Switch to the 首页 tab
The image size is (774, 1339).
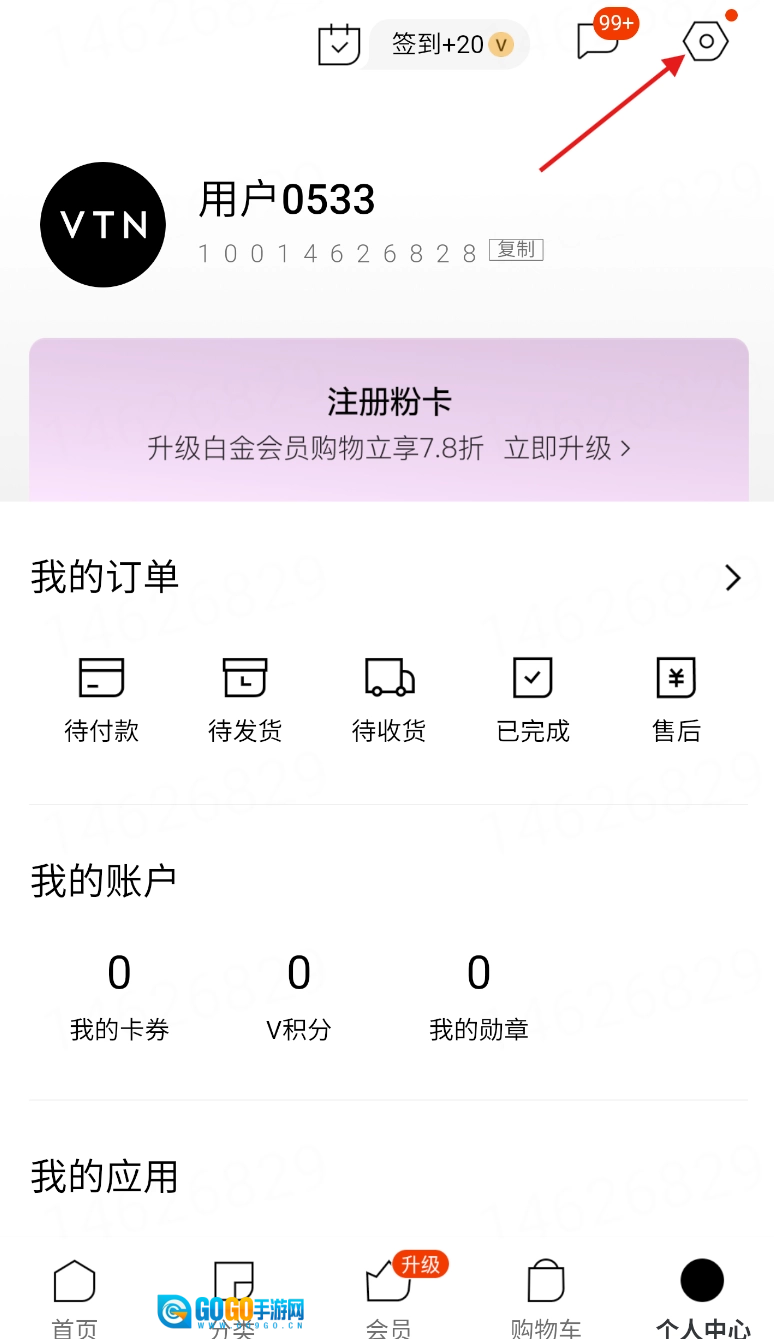coord(75,1297)
